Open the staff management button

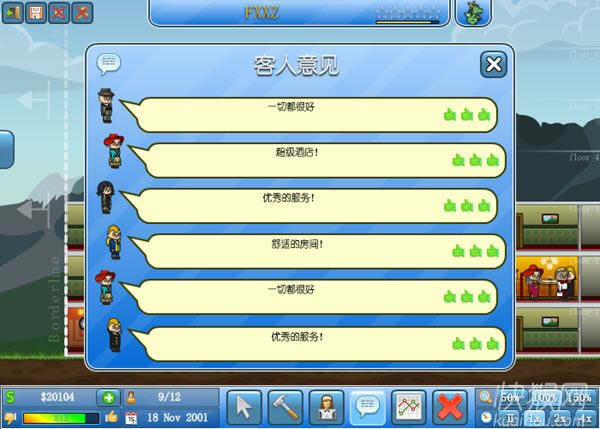click(327, 406)
